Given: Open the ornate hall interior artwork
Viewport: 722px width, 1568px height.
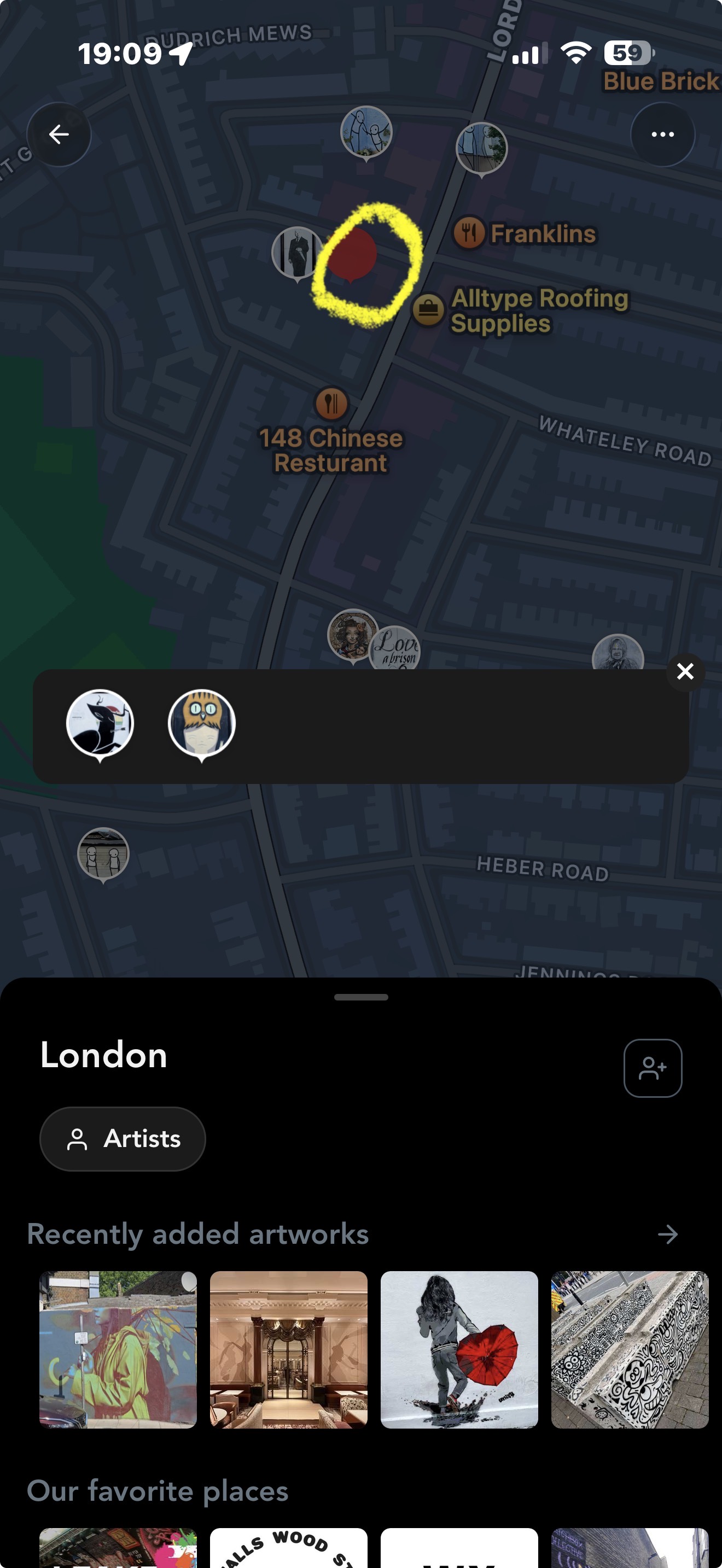Looking at the screenshot, I should pos(289,1349).
